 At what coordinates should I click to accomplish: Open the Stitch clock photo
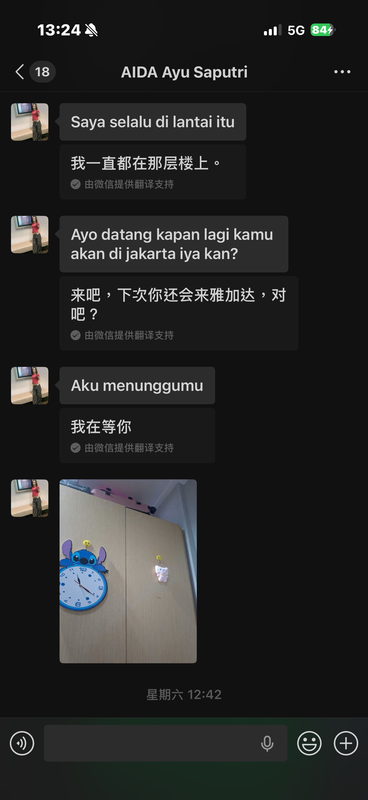click(128, 571)
